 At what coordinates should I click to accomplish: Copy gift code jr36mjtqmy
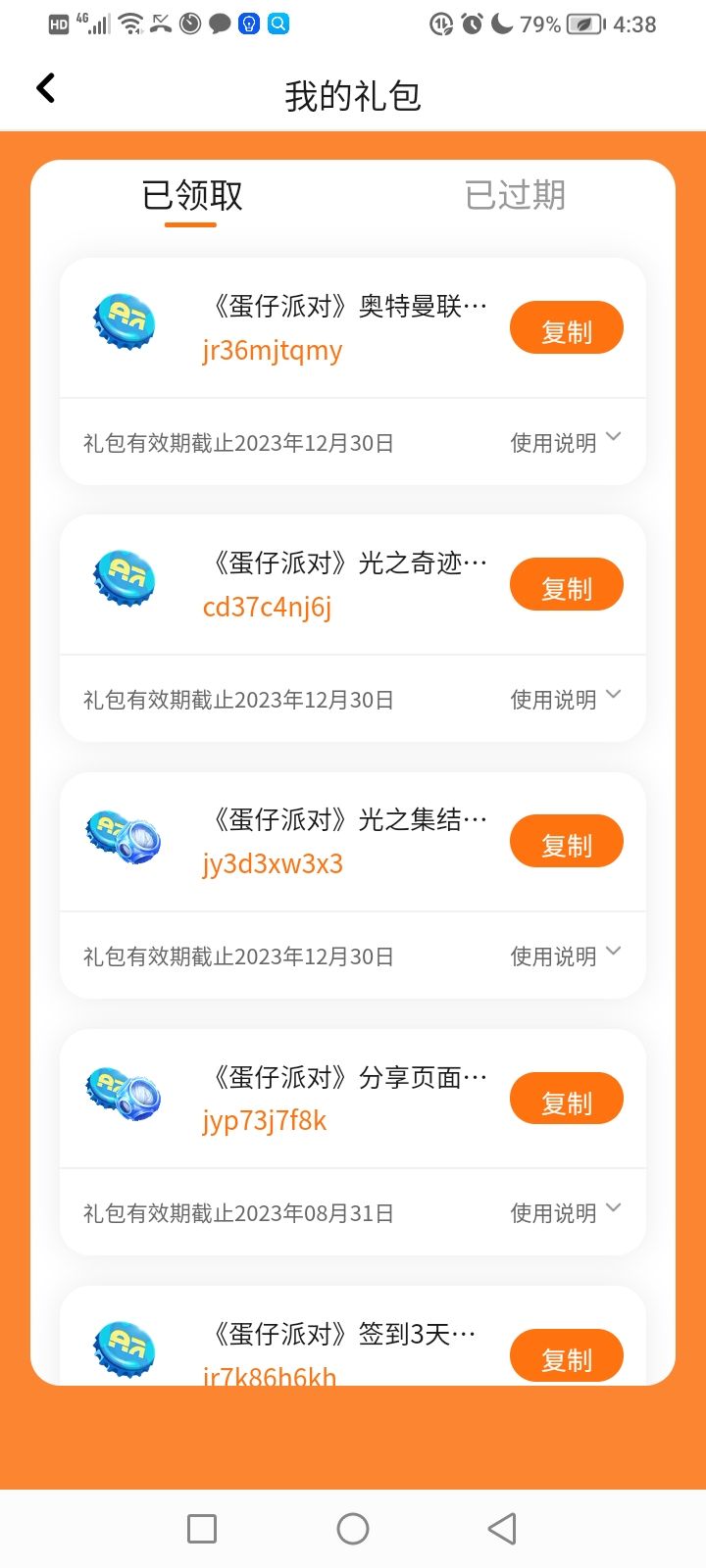click(566, 329)
